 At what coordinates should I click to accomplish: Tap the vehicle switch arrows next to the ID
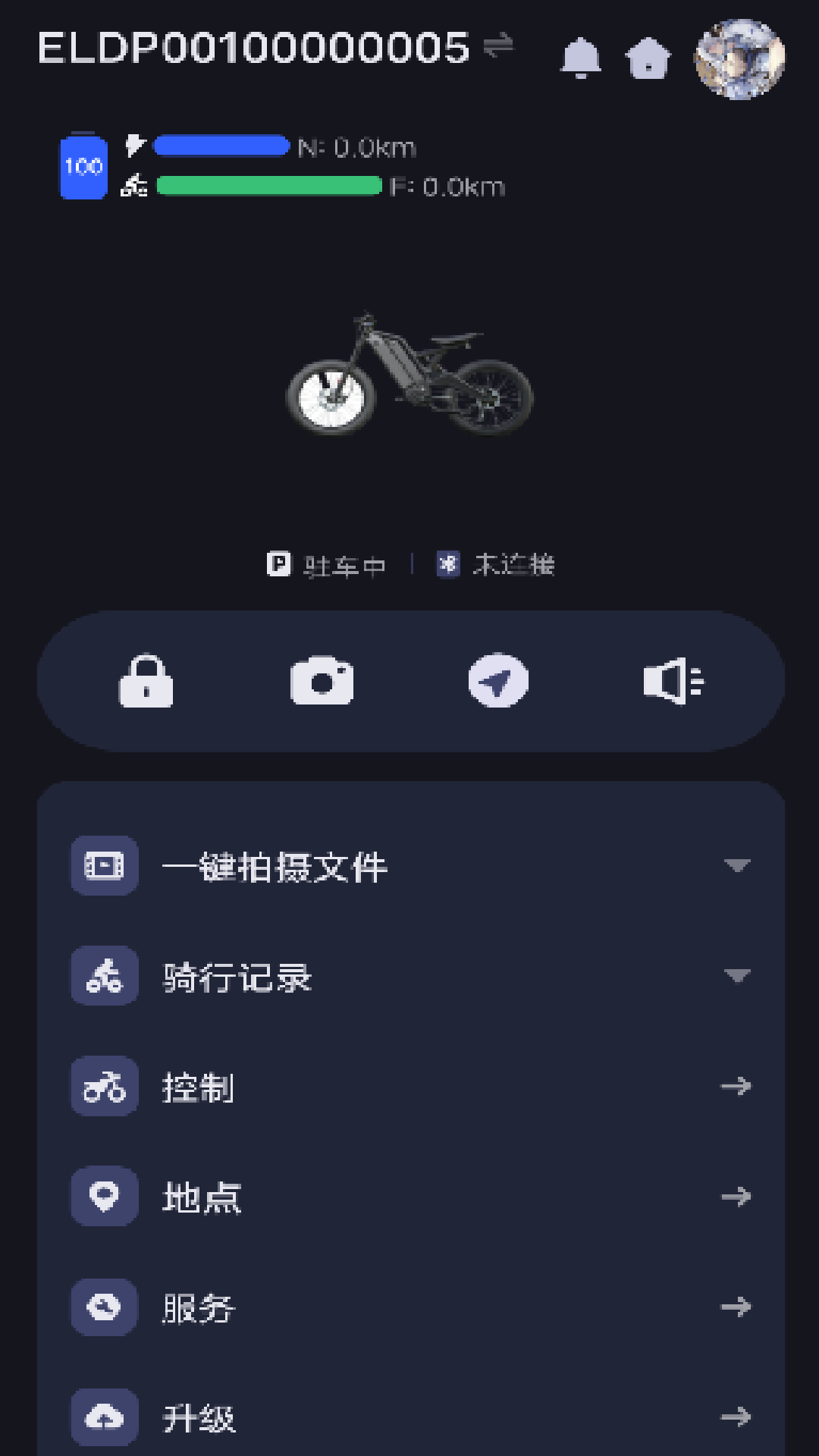pyautogui.click(x=497, y=47)
